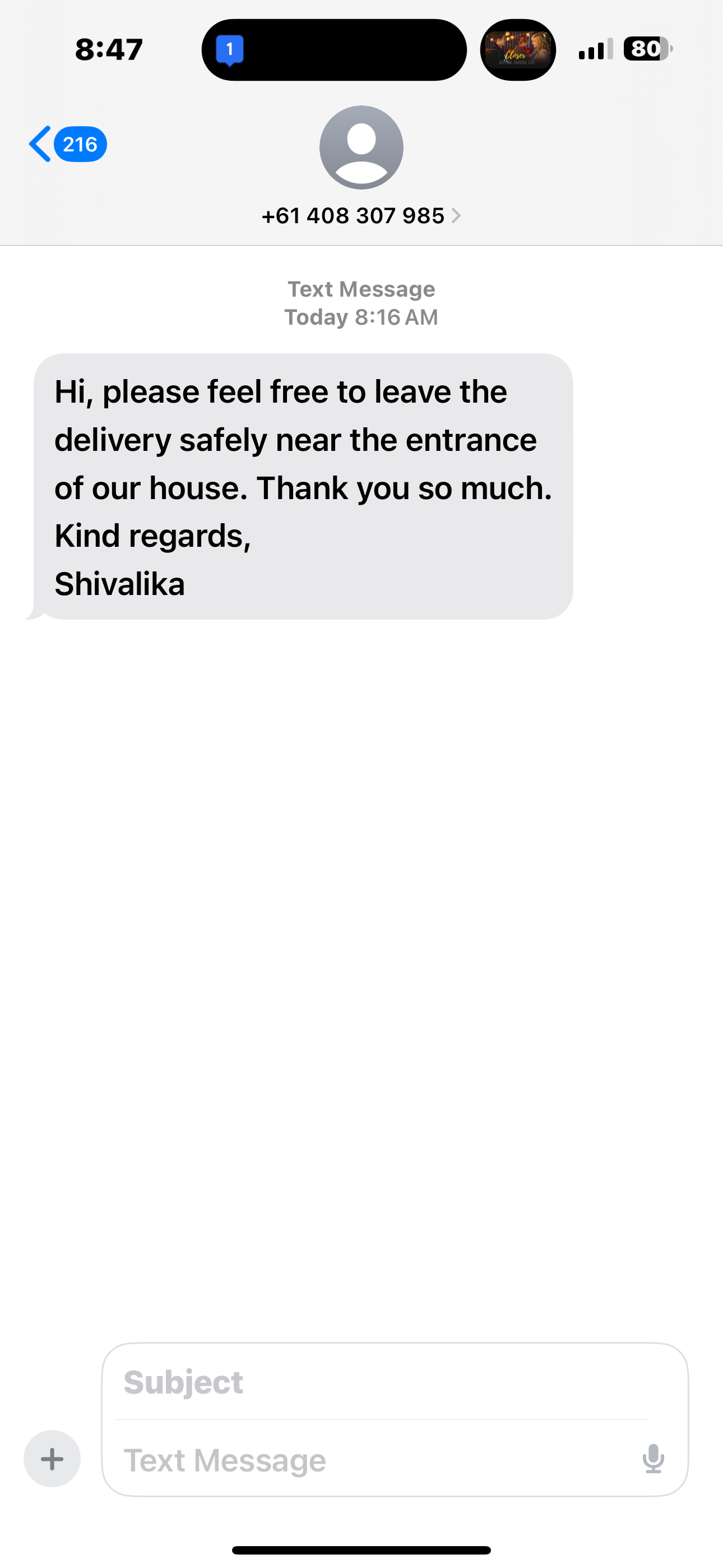The image size is (723, 1568).
Task: Go back to the messages list
Action: [x=66, y=144]
